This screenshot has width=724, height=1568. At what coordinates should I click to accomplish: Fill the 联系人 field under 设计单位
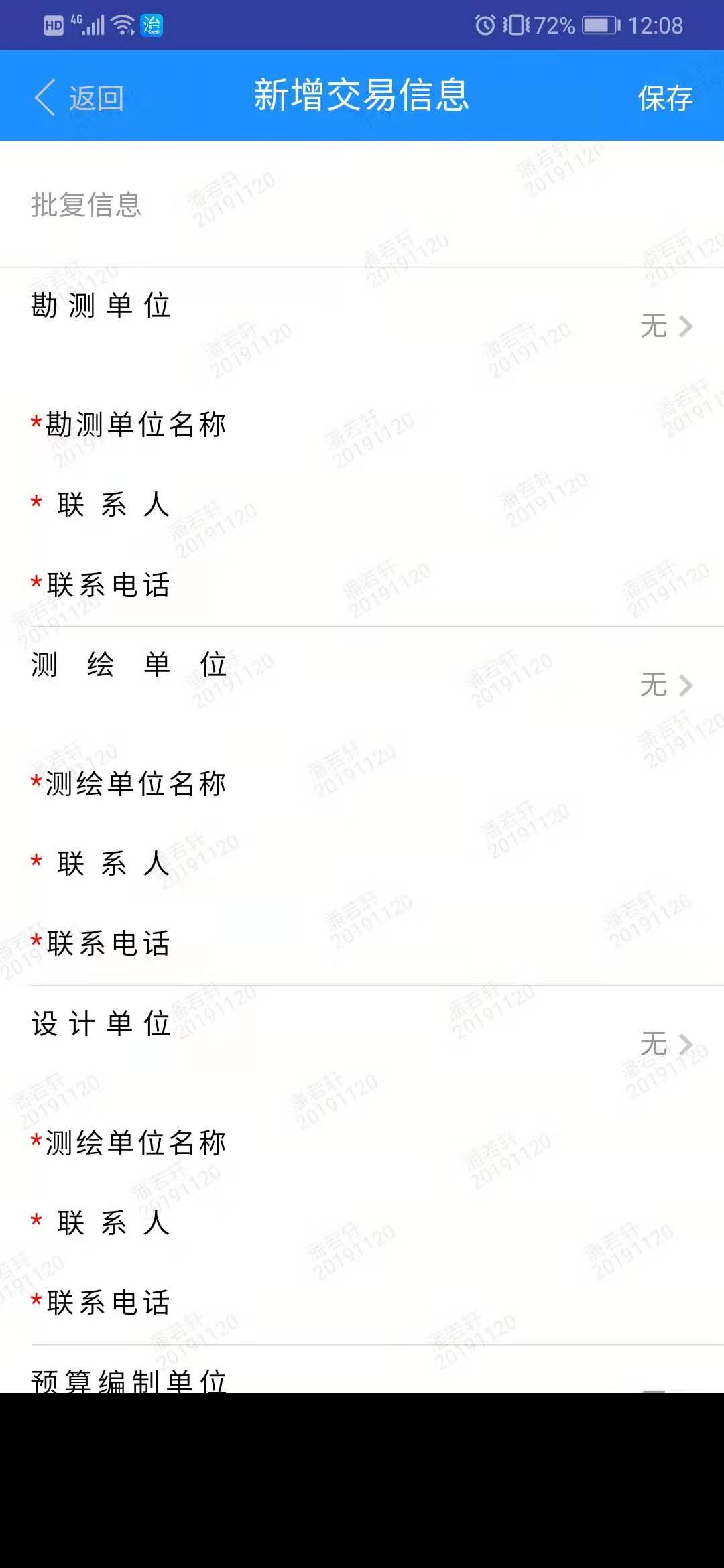(x=362, y=1222)
